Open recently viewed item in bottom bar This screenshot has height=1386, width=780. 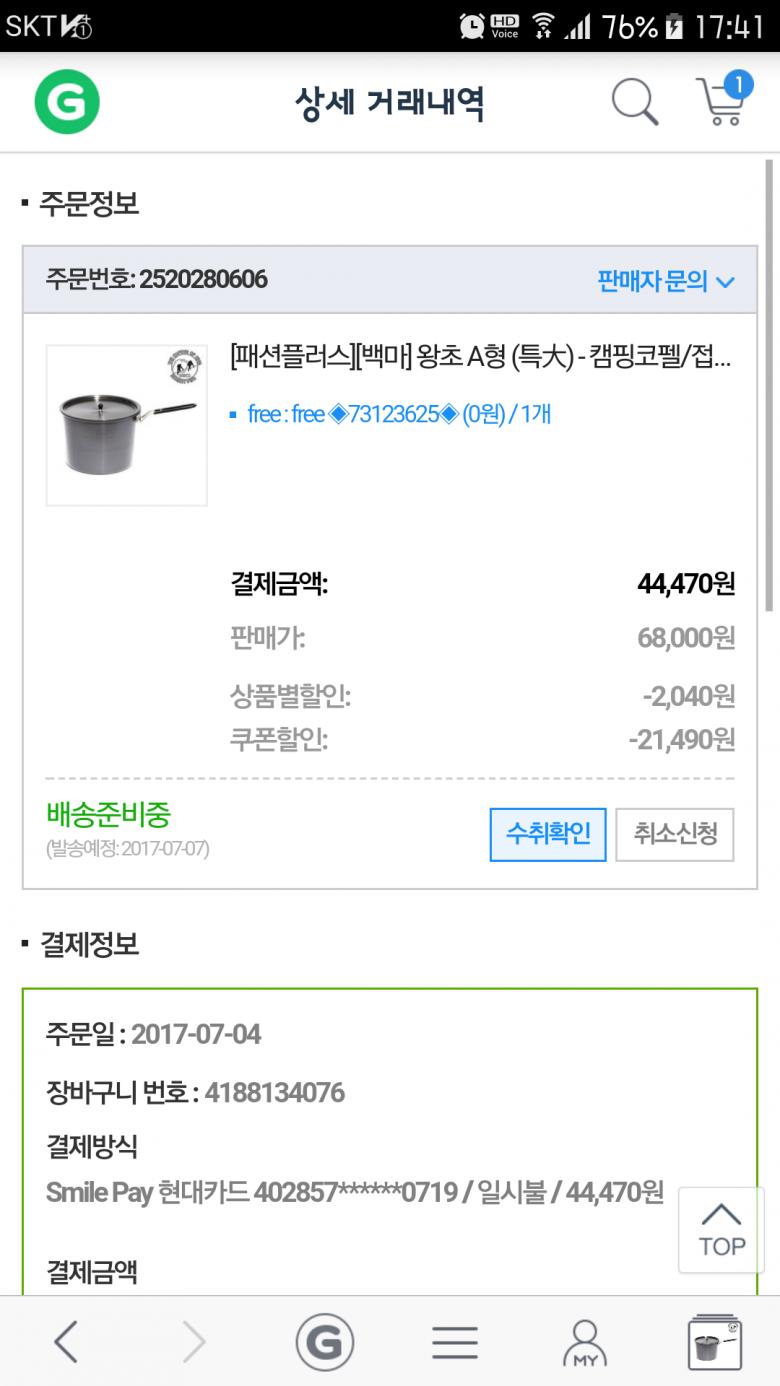coord(715,1342)
